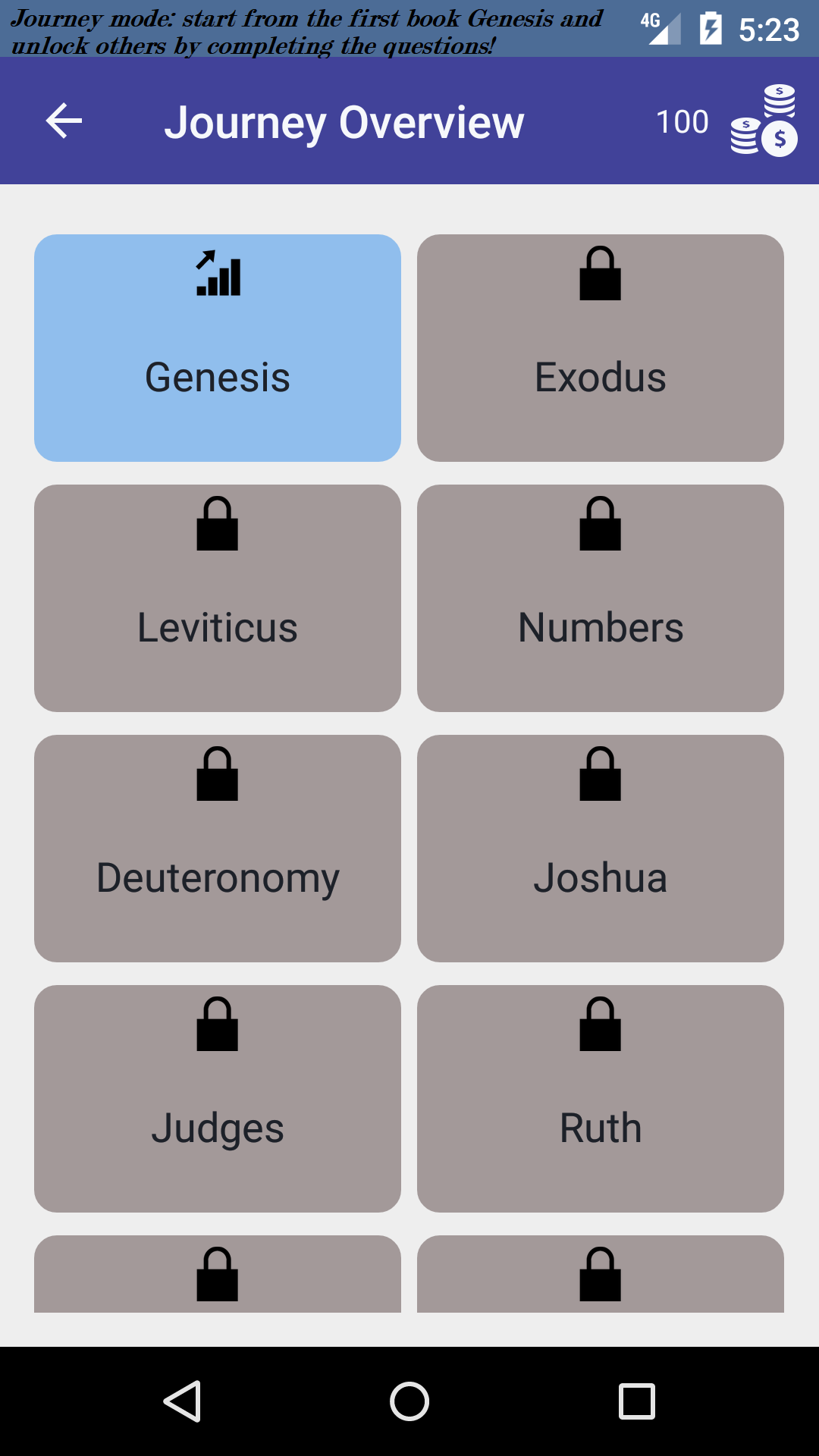Image resolution: width=819 pixels, height=1456 pixels.
Task: Select the locked Deuteronomy card
Action: click(x=218, y=849)
